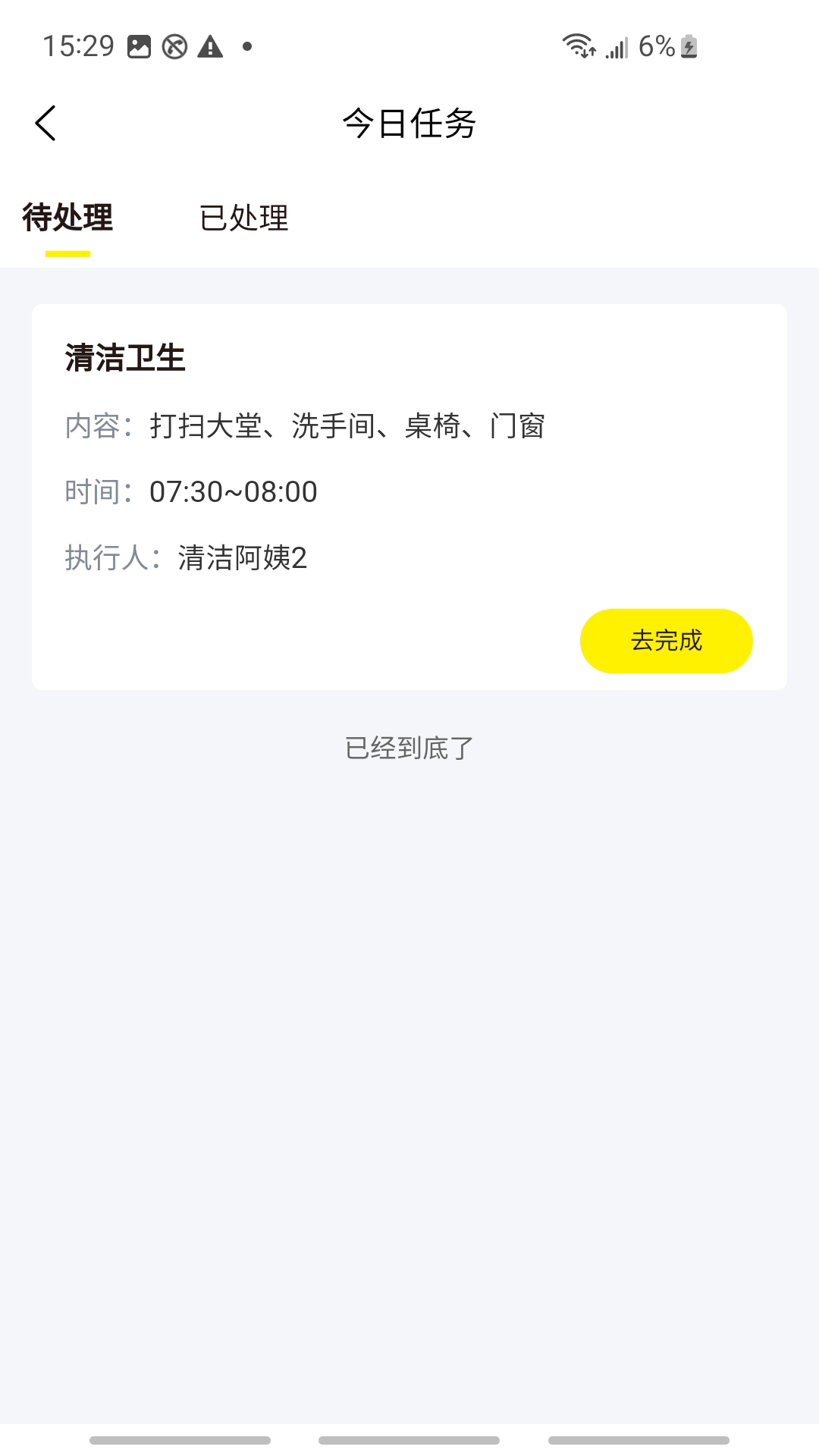Tap the warning triangle notification icon

click(x=209, y=47)
